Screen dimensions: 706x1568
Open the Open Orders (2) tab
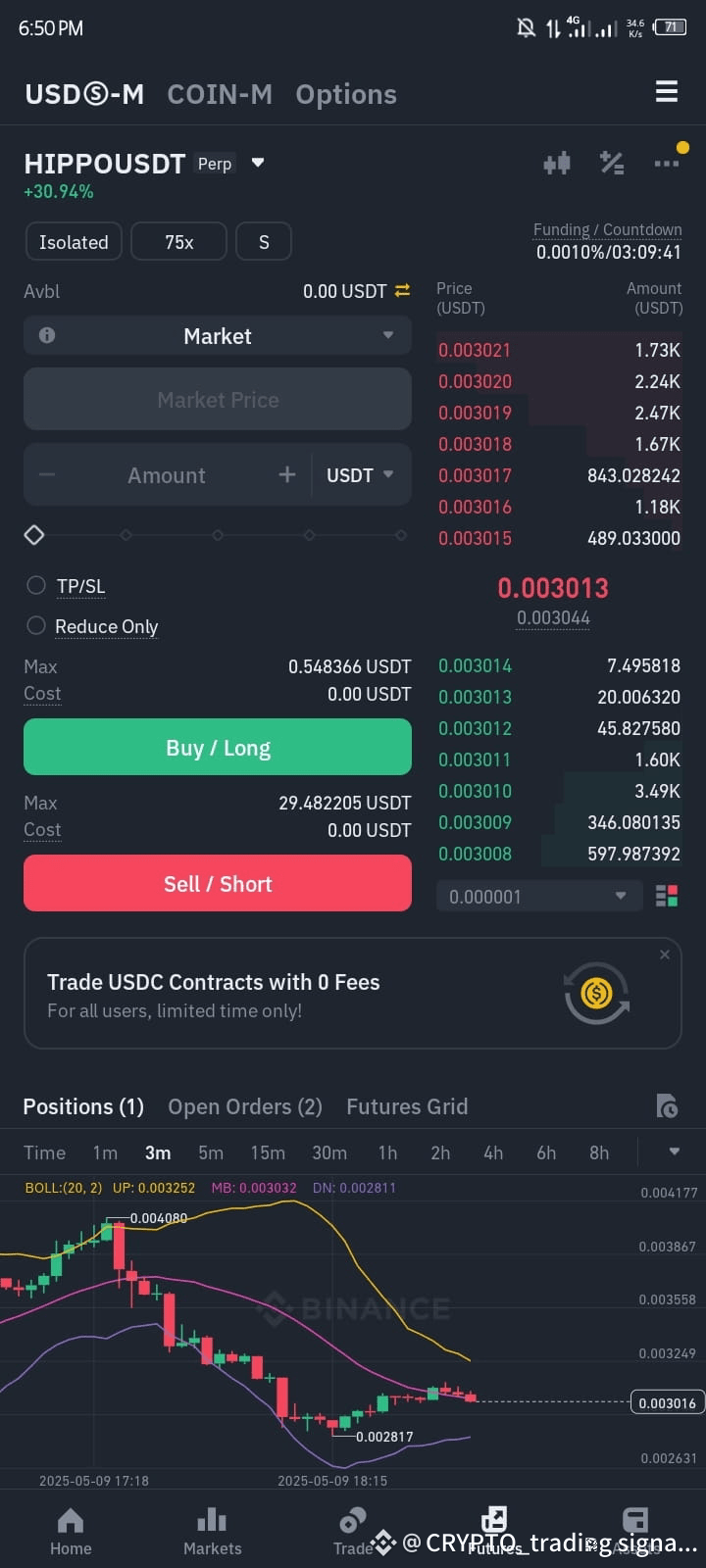point(244,1106)
